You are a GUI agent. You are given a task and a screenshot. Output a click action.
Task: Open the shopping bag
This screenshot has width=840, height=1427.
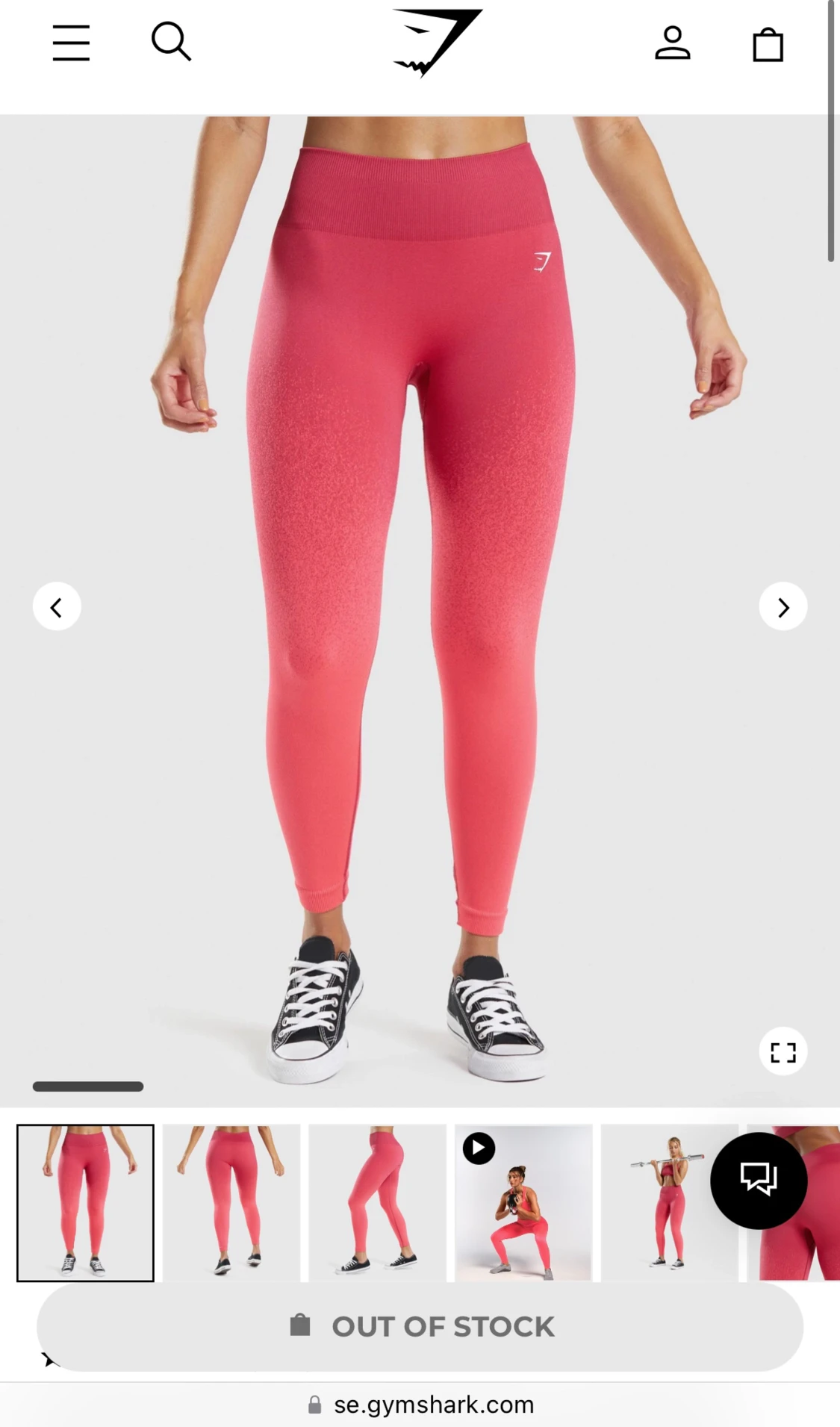[768, 44]
